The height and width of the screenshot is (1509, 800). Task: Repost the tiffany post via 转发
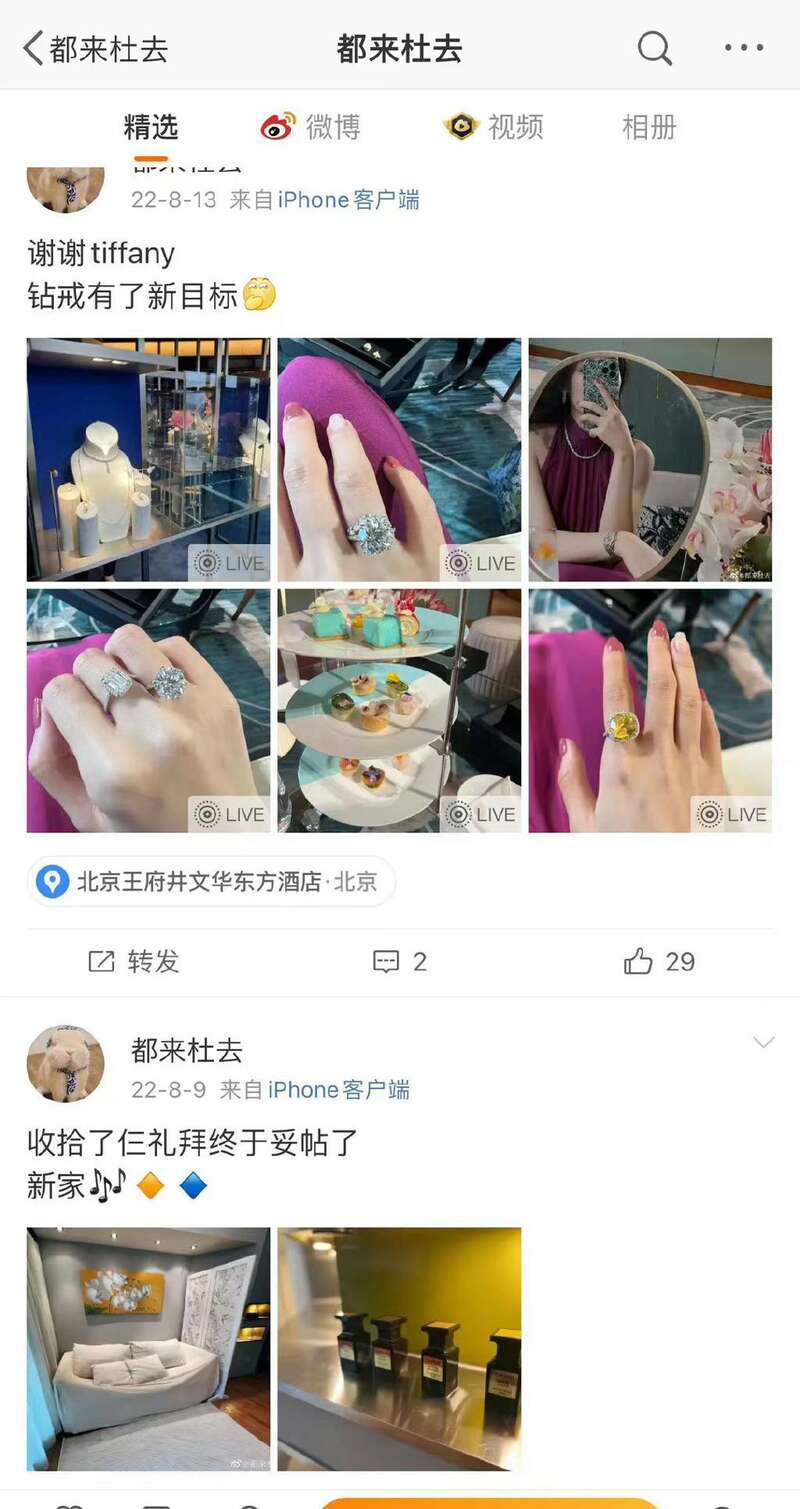[134, 961]
